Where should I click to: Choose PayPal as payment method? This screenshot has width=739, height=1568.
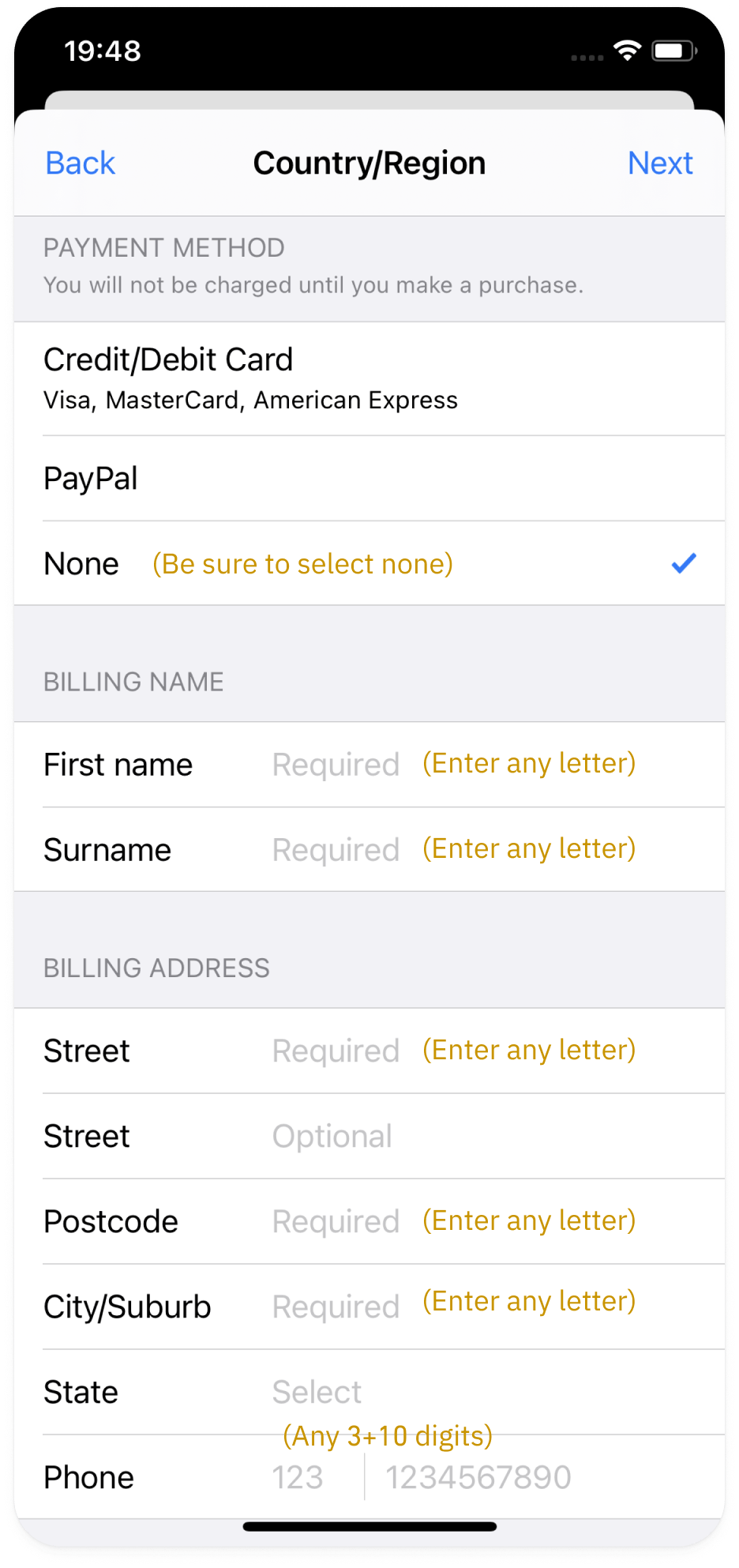(369, 479)
